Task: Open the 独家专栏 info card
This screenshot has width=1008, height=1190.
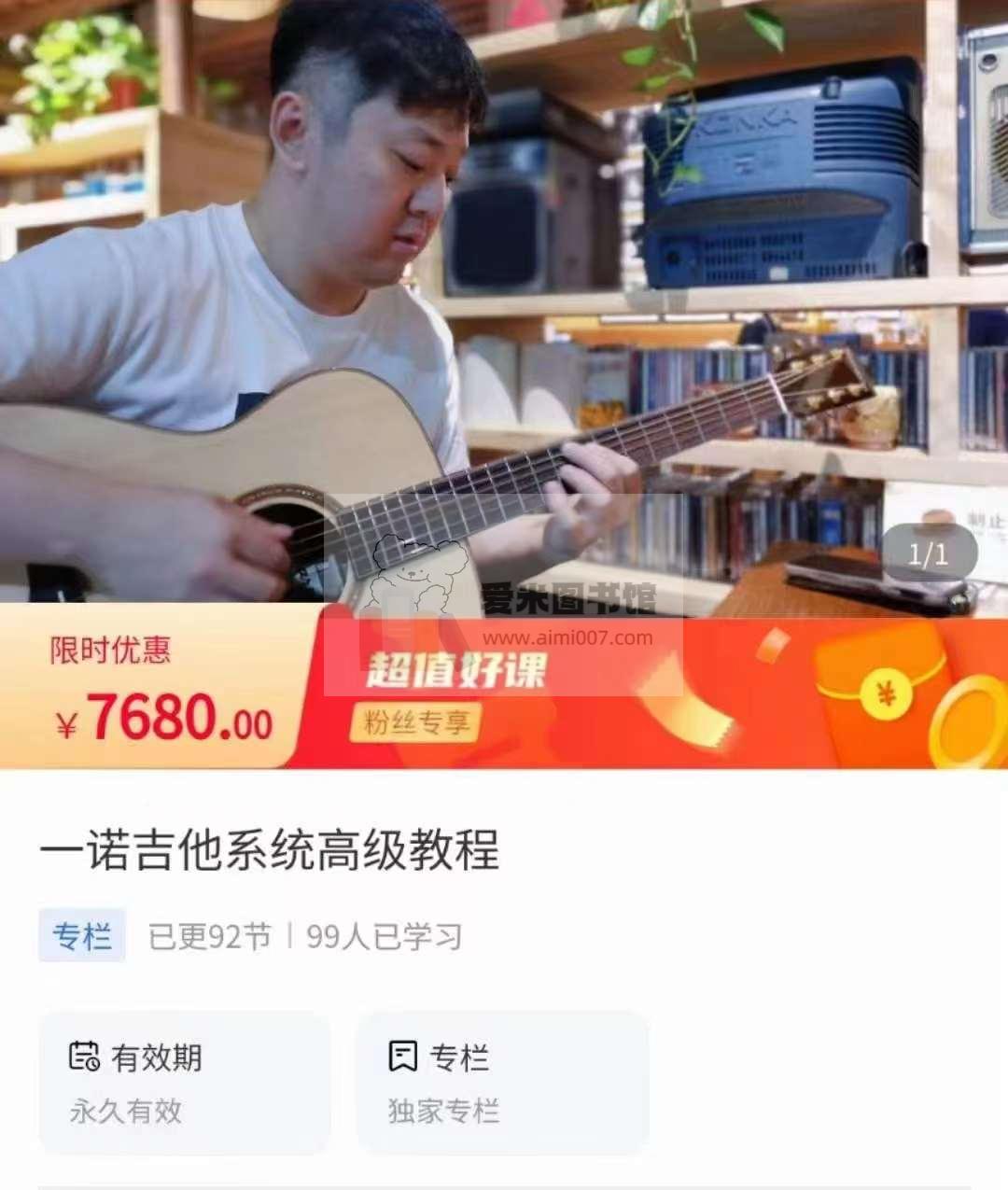Action: click(x=502, y=1083)
